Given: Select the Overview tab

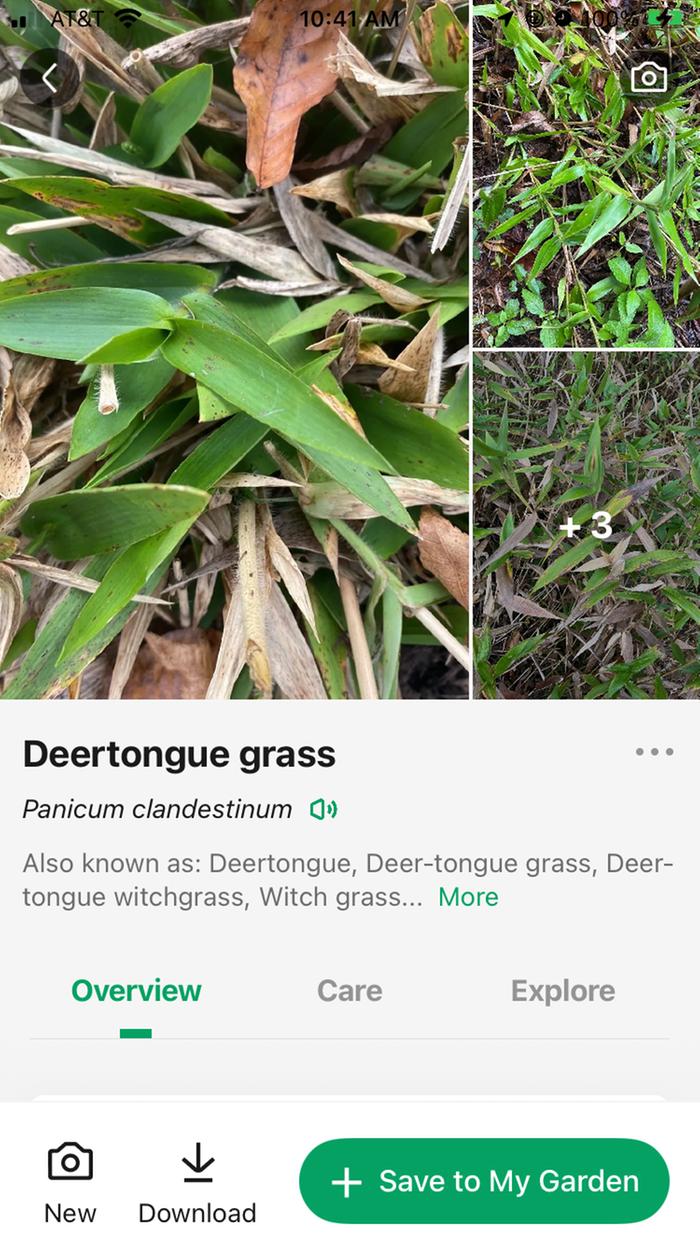Looking at the screenshot, I should tap(136, 991).
